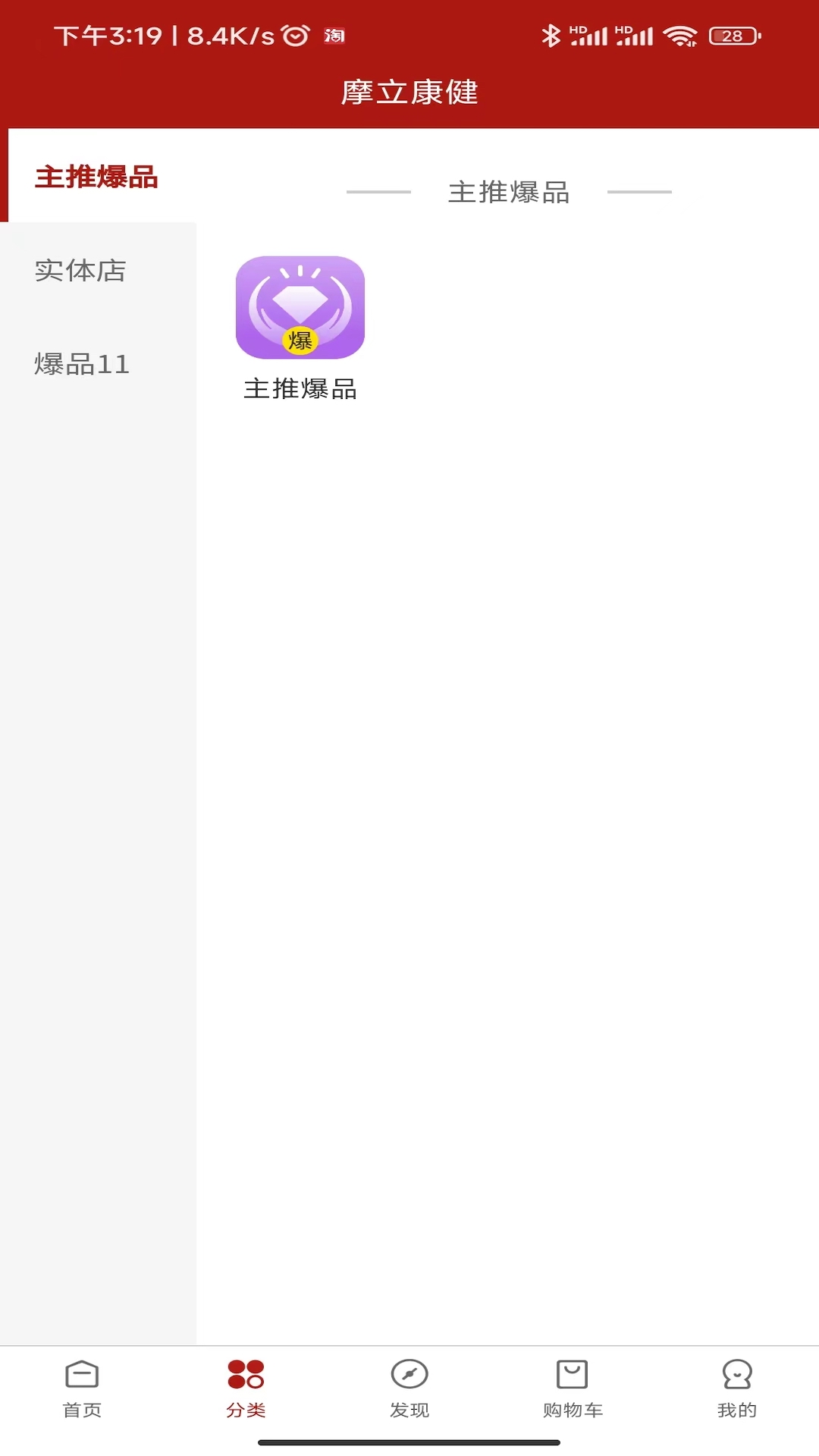Screen dimensions: 819x1456
Task: Toggle Wi-Fi from the status bar
Action: [x=681, y=33]
